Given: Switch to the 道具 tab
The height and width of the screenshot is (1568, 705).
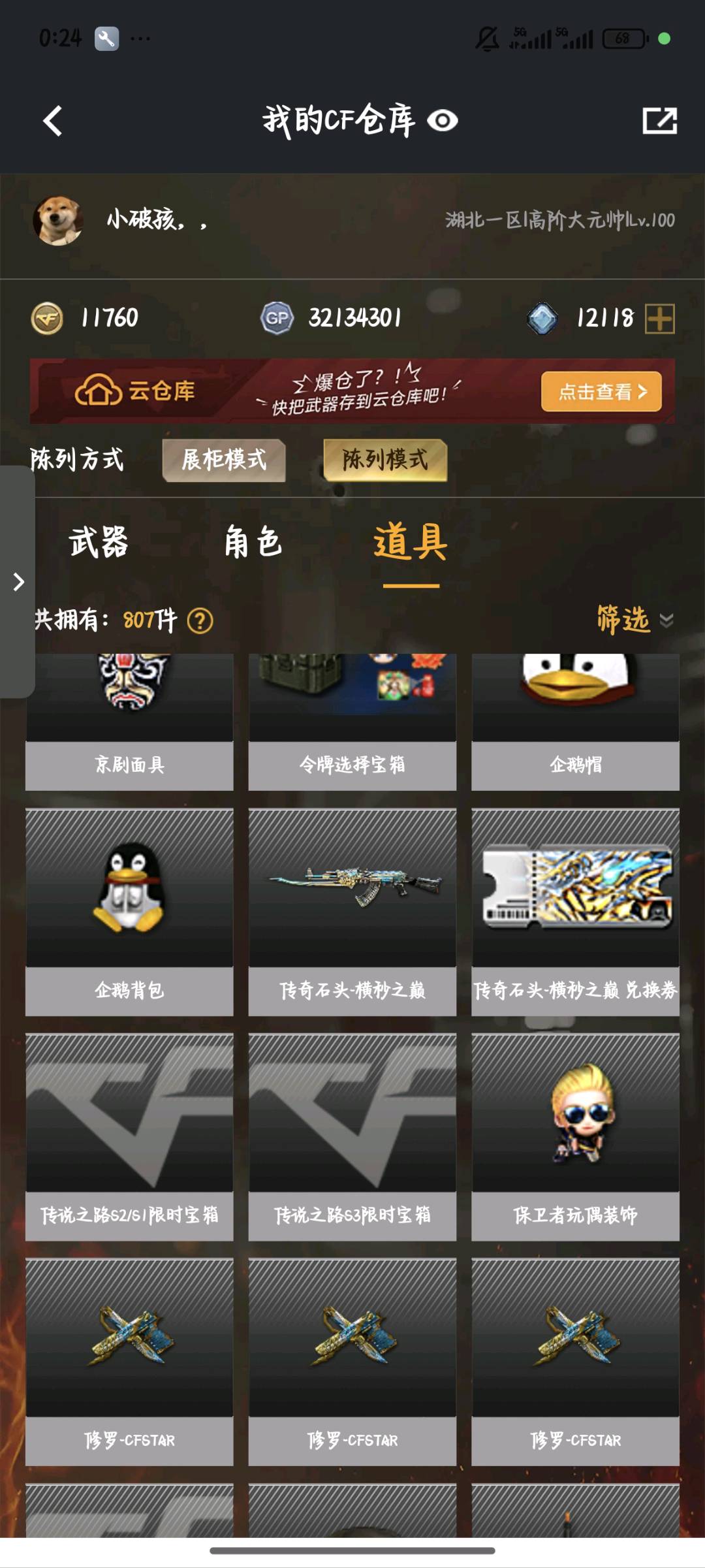Looking at the screenshot, I should coord(411,542).
